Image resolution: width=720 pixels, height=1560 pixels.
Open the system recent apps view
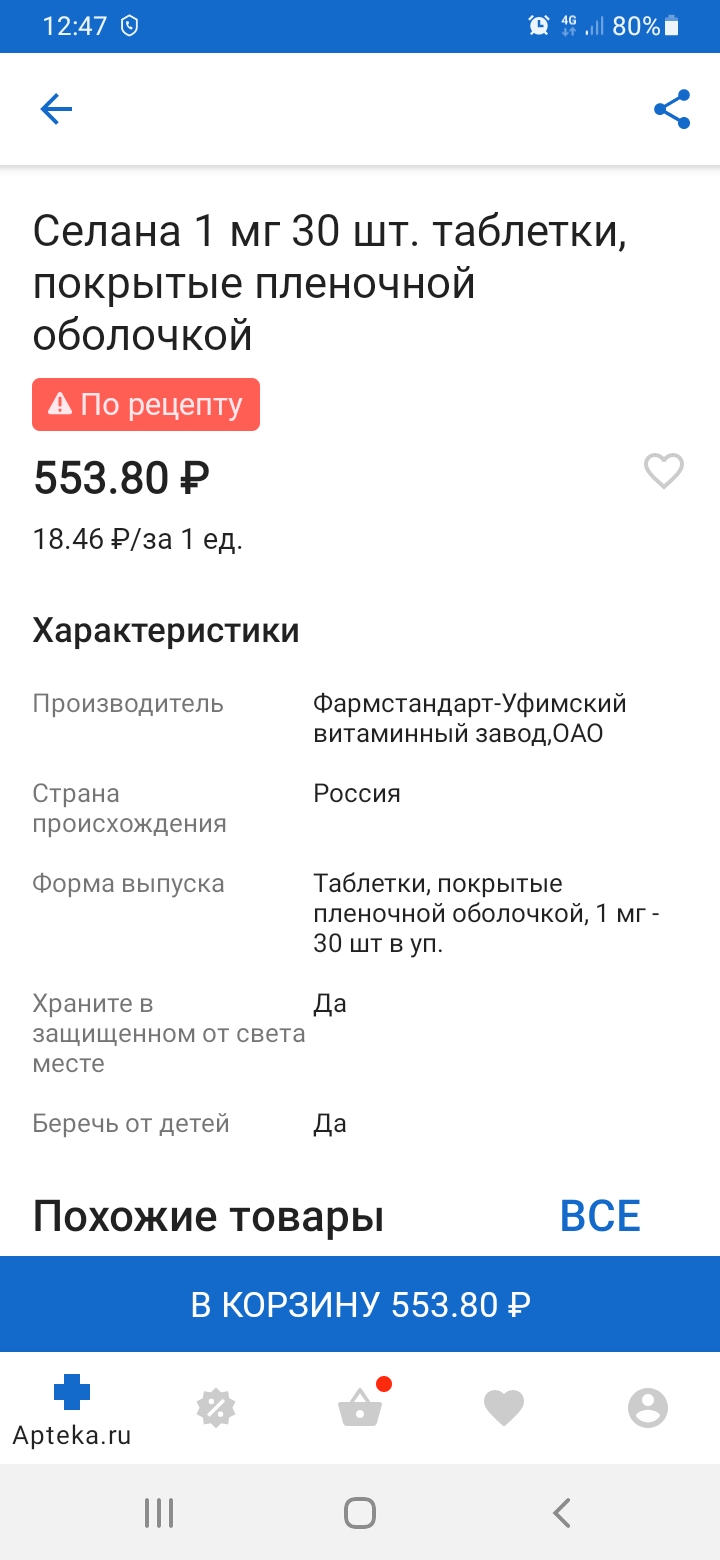[159, 1512]
